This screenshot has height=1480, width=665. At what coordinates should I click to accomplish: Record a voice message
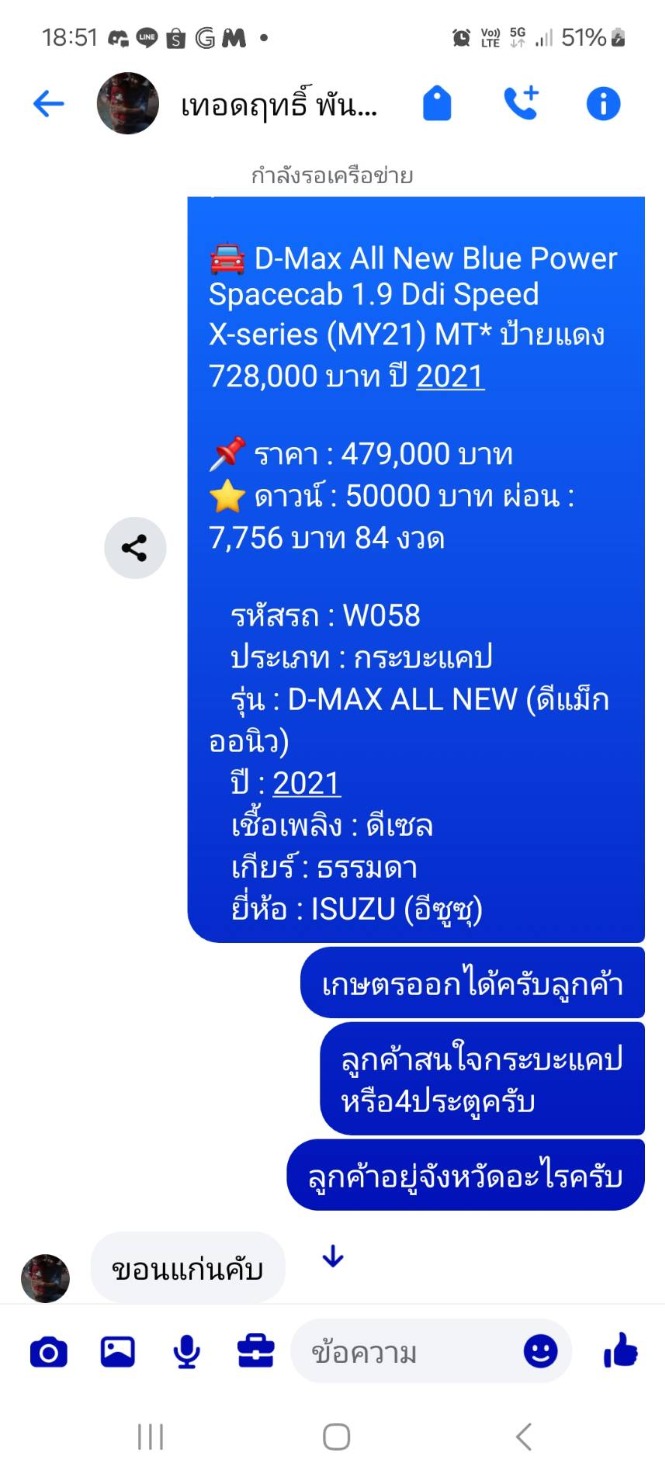pyautogui.click(x=186, y=1353)
